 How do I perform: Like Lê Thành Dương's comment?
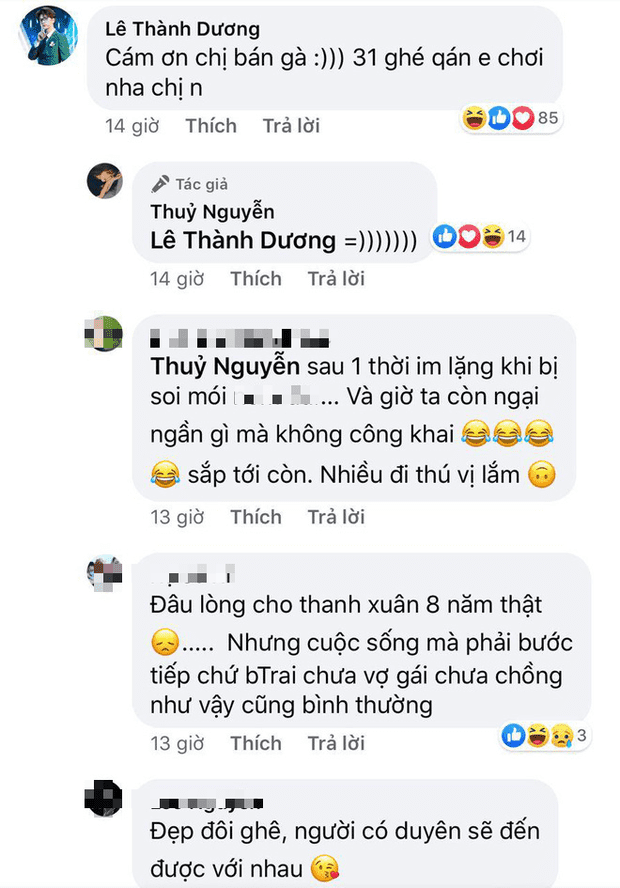(210, 126)
